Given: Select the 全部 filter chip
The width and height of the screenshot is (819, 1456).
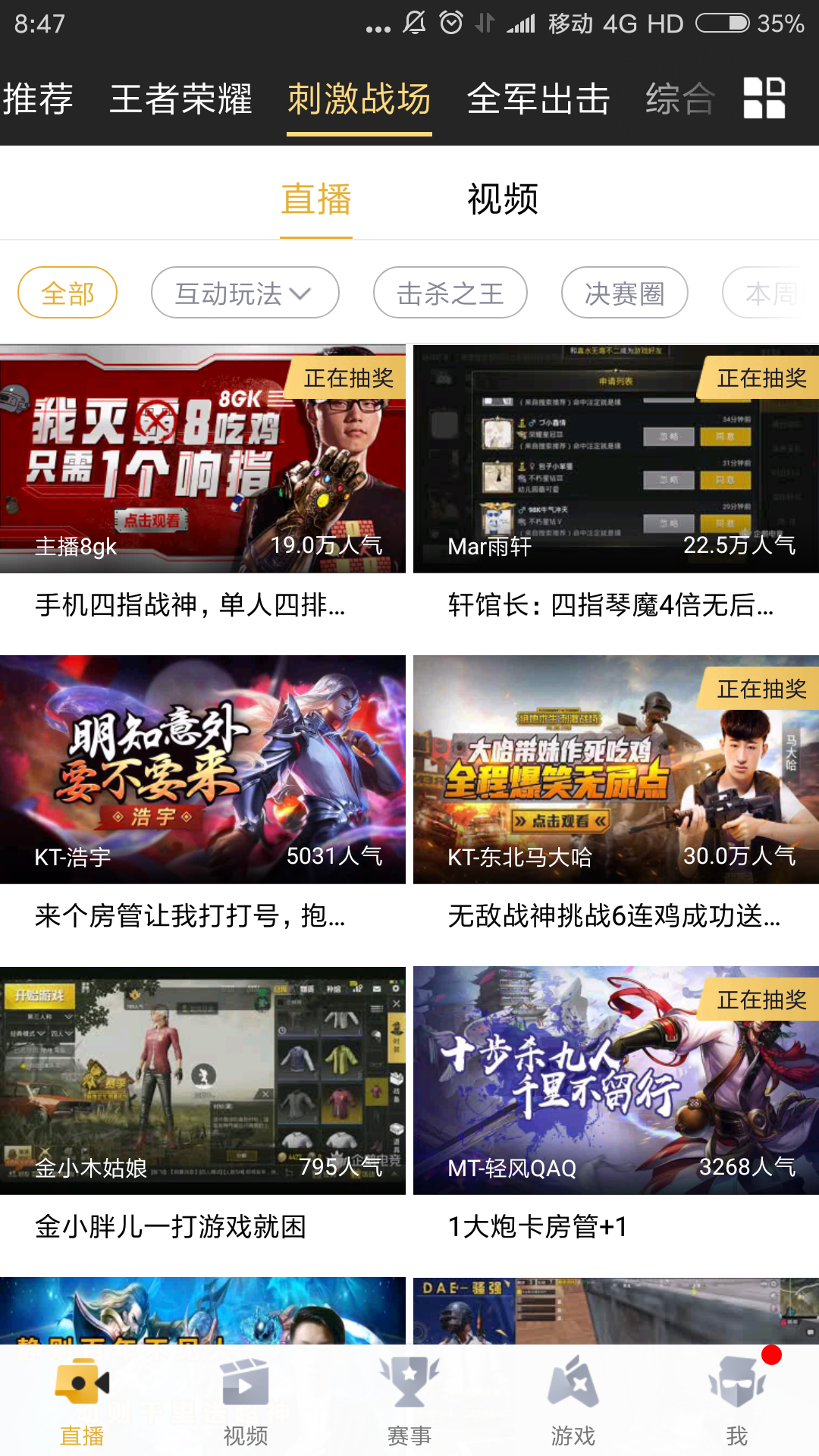Looking at the screenshot, I should [67, 293].
